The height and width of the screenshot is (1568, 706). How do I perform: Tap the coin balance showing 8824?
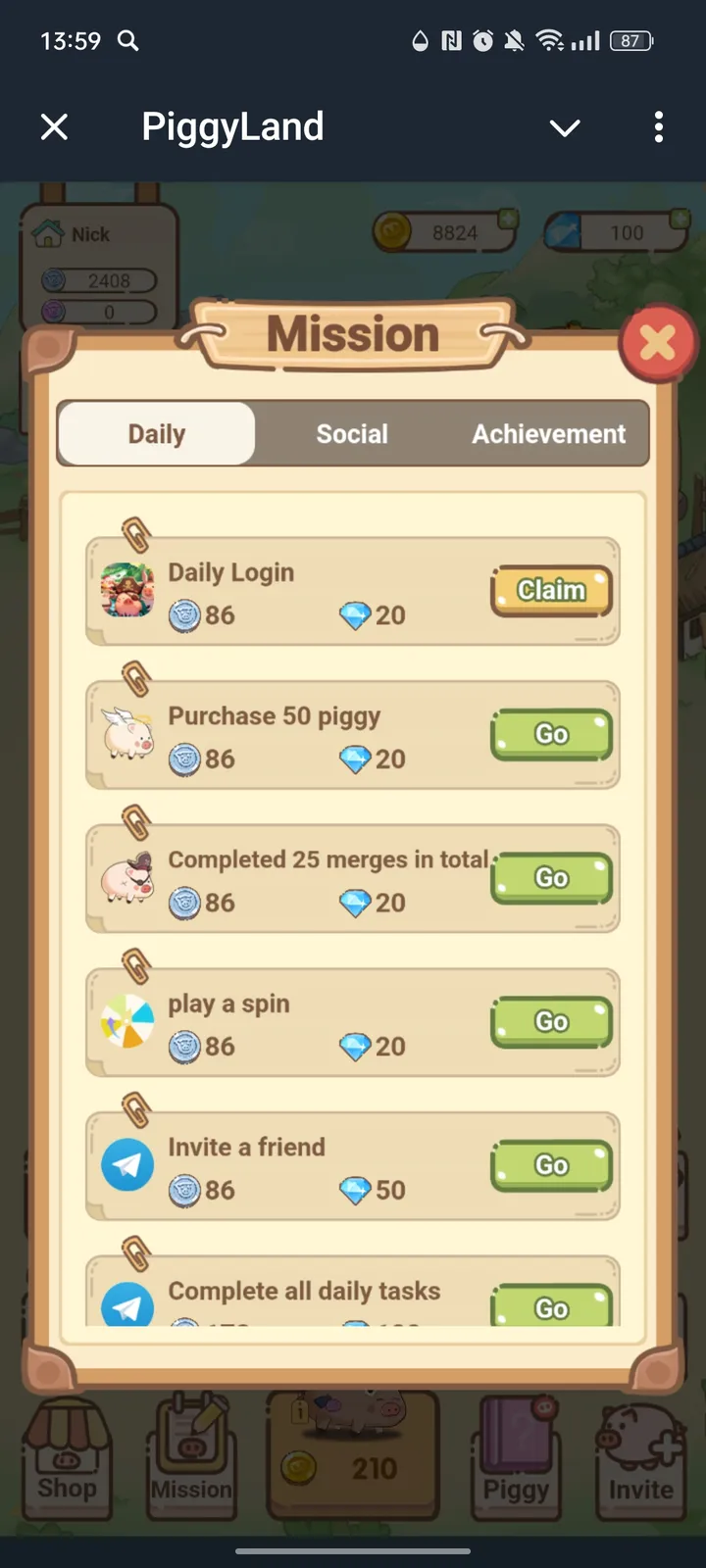pos(446,231)
